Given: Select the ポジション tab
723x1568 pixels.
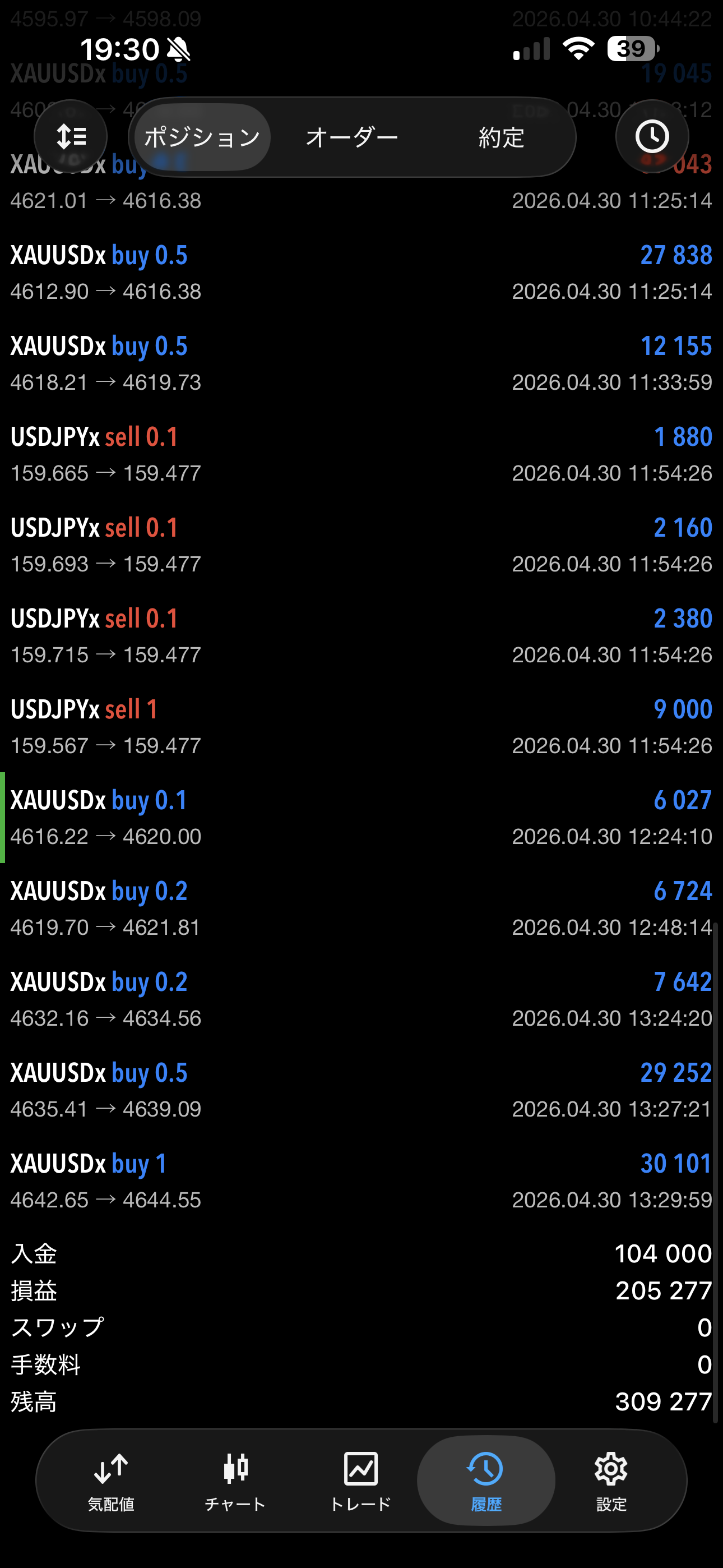Looking at the screenshot, I should (201, 137).
